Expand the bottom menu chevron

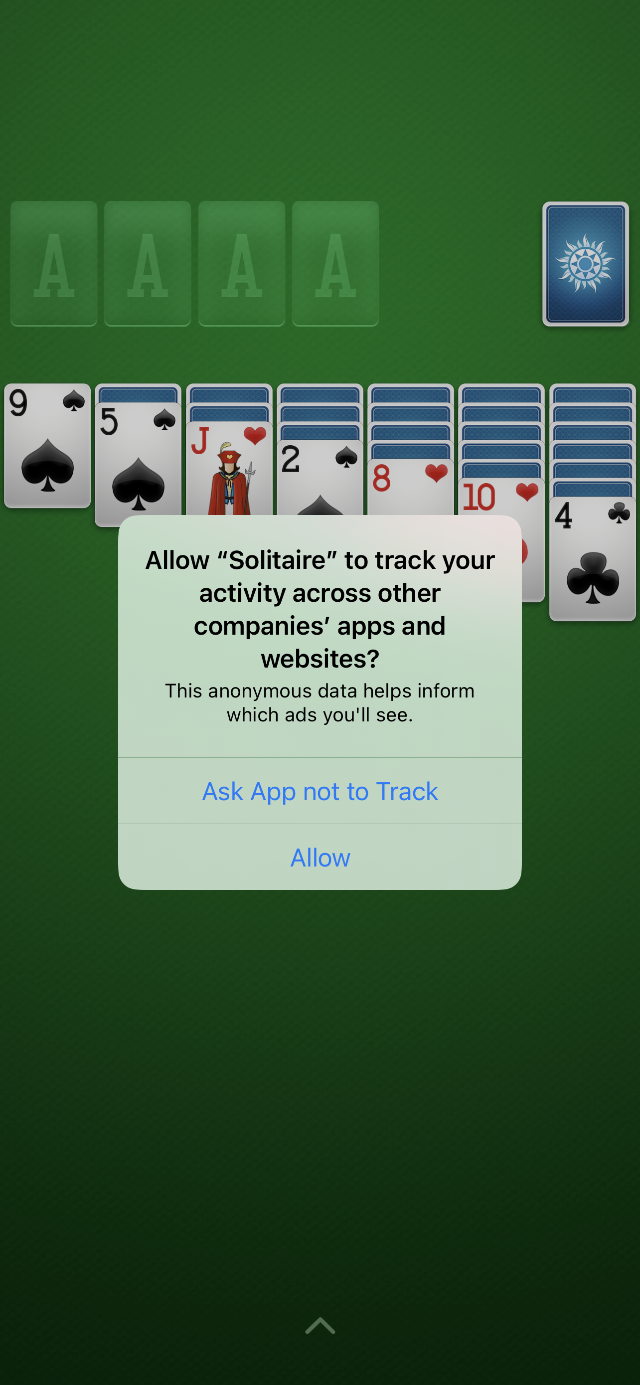pos(320,1326)
